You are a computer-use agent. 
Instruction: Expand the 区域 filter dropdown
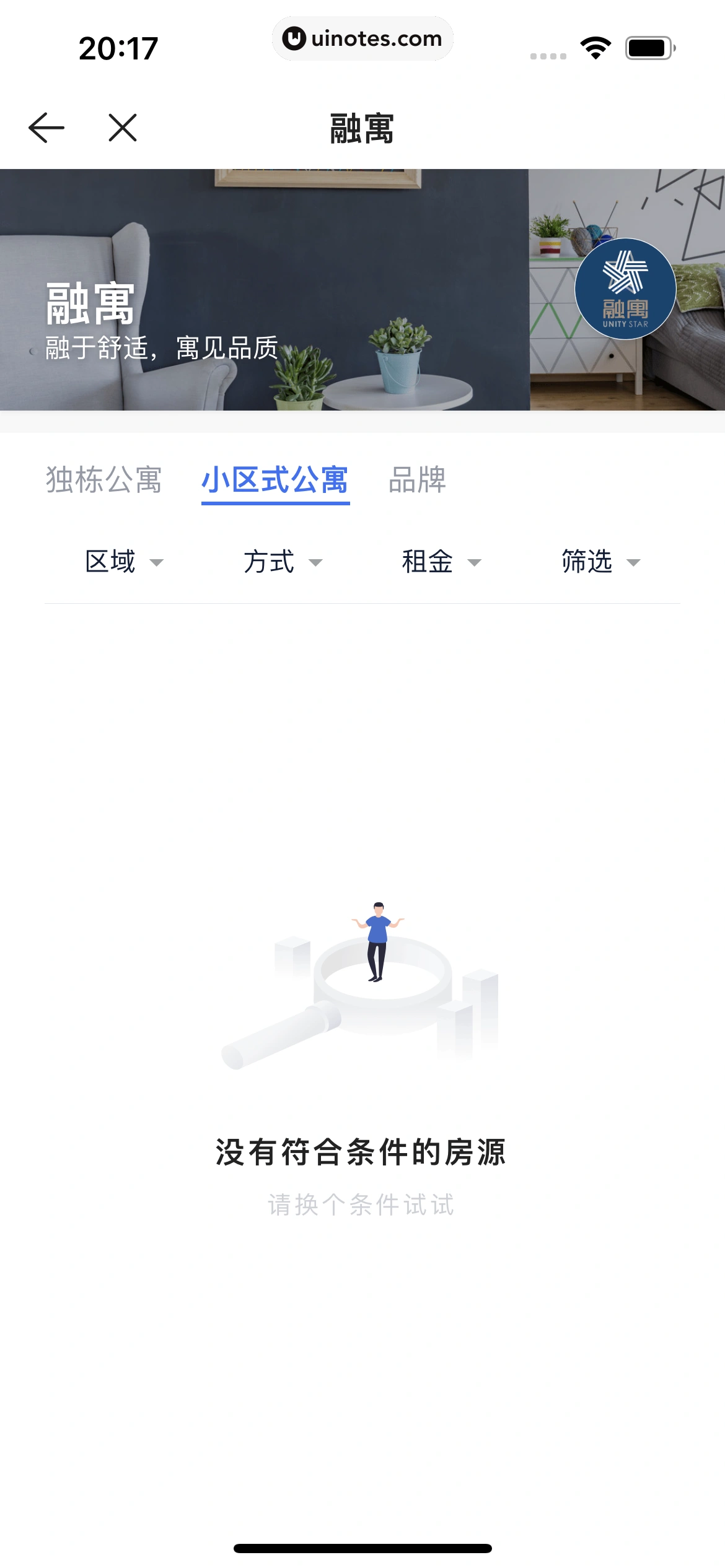(x=124, y=562)
